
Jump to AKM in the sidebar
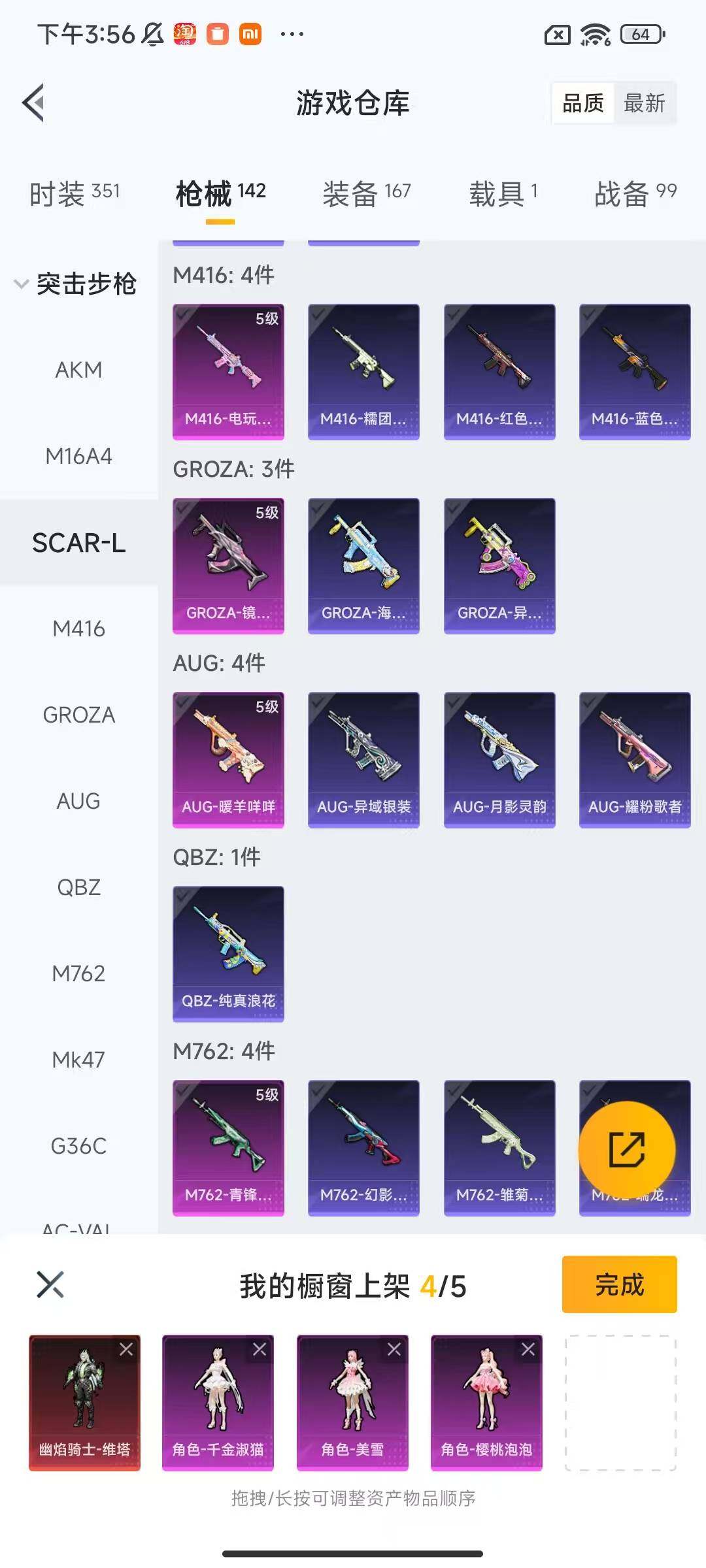point(78,370)
